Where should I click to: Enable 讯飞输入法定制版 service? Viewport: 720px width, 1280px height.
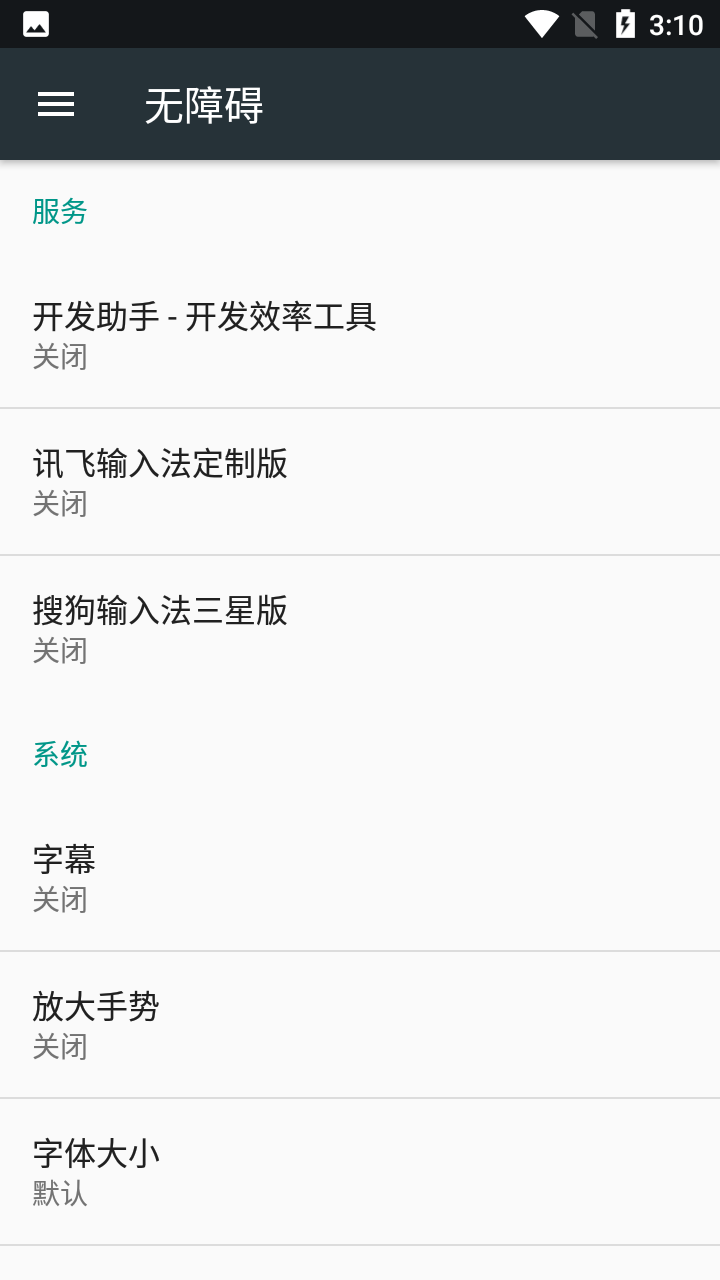360,482
